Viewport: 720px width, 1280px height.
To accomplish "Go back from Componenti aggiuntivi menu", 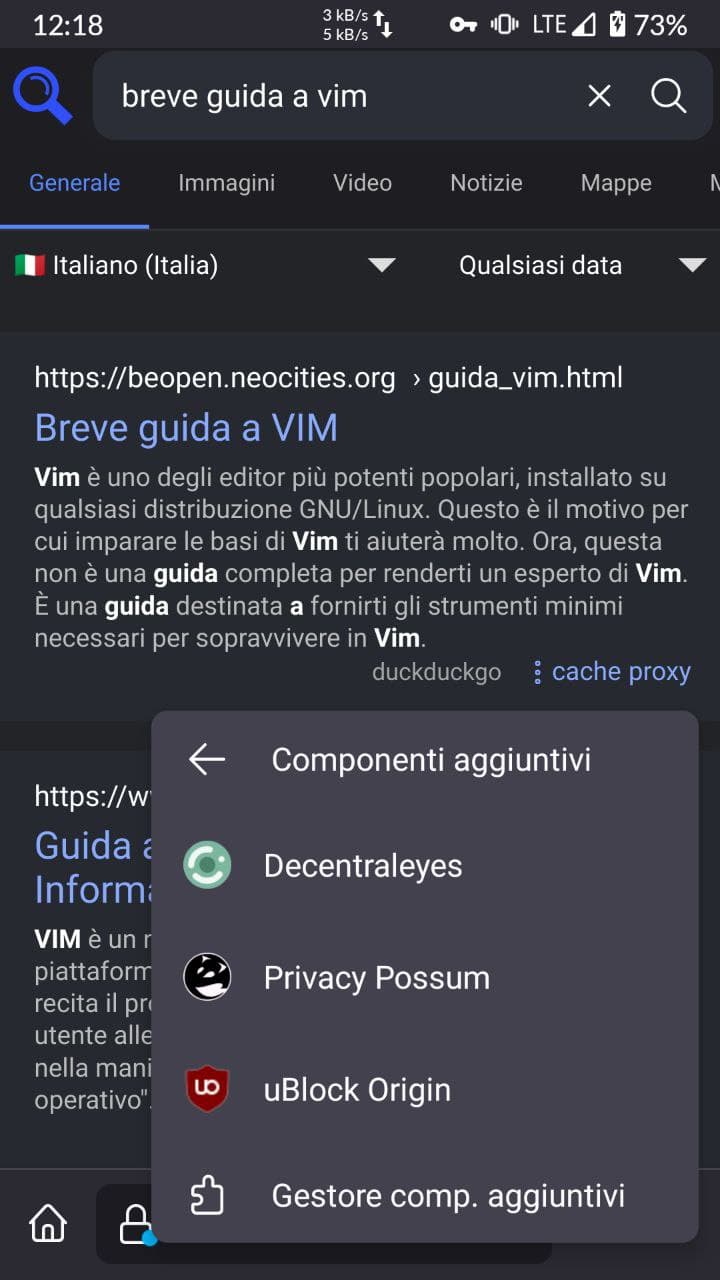I will (x=207, y=760).
